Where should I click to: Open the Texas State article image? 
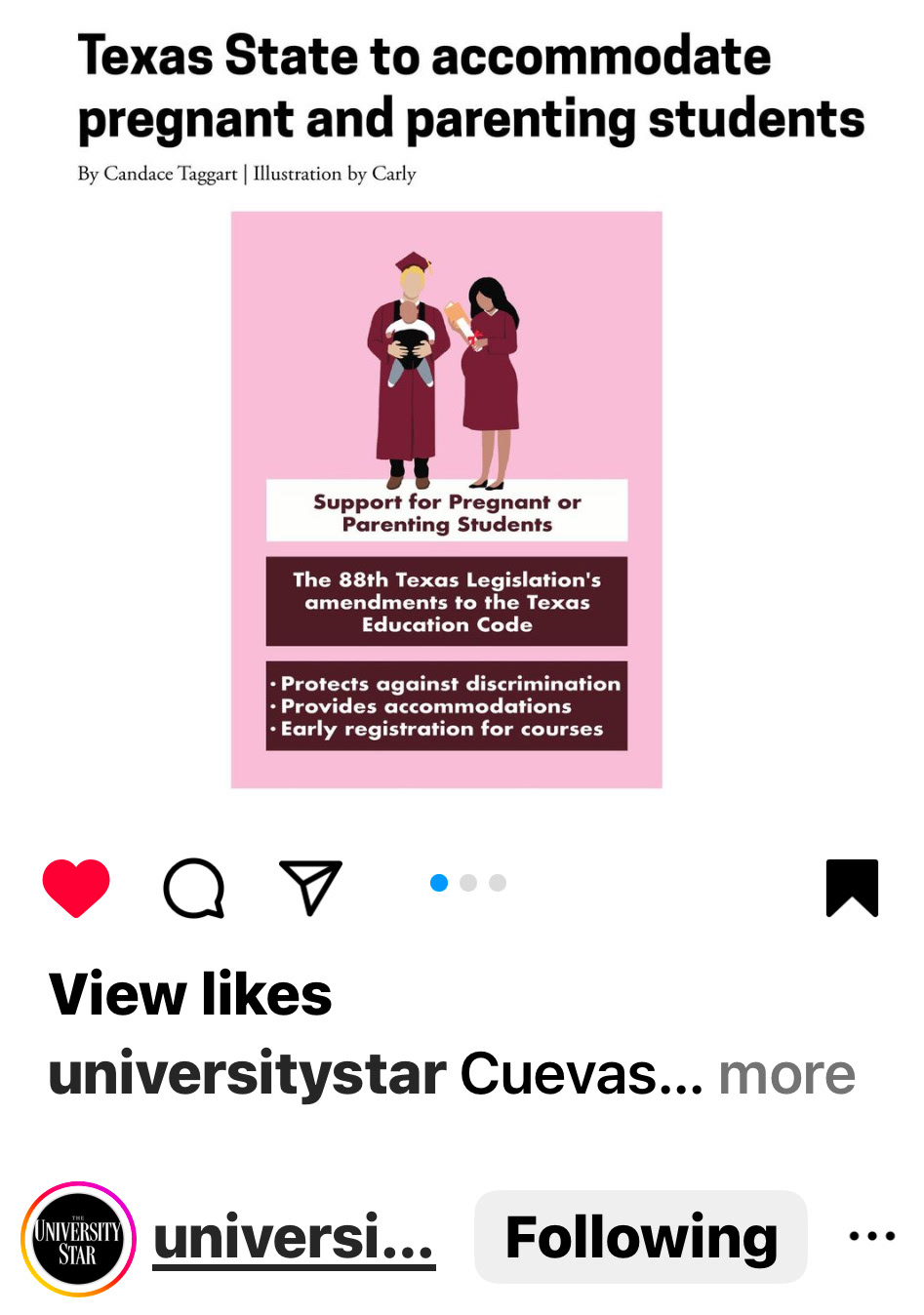pos(447,499)
